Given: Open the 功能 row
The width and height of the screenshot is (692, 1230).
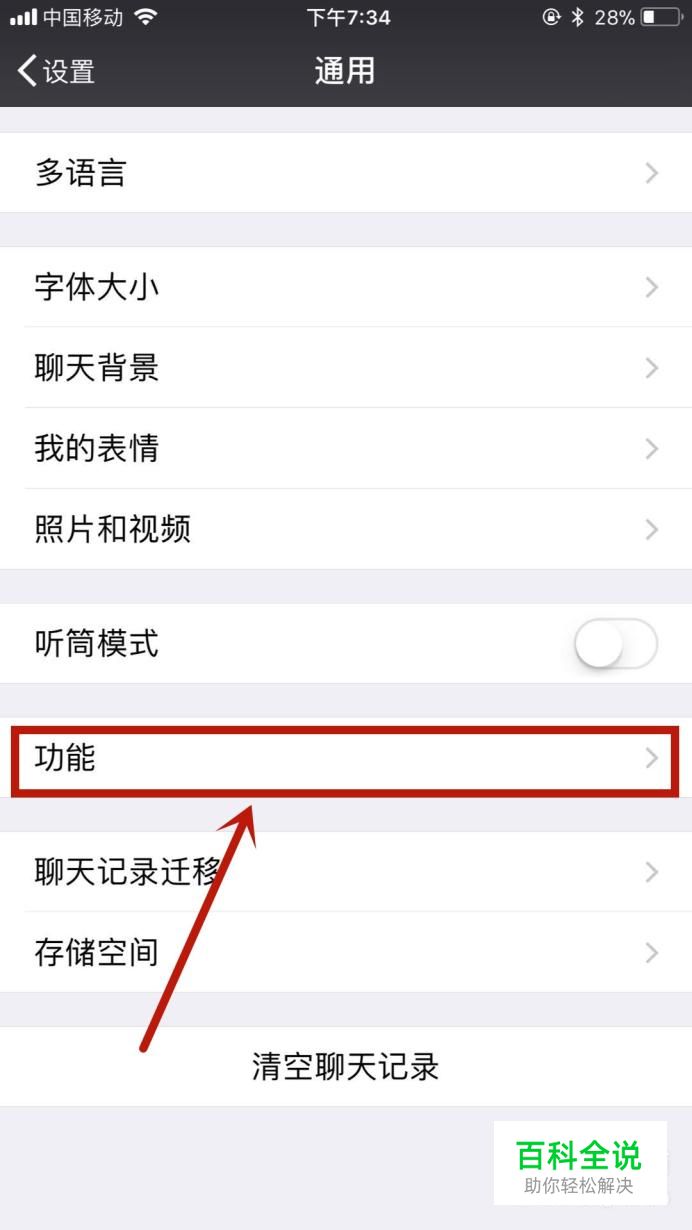Looking at the screenshot, I should pyautogui.click(x=345, y=758).
